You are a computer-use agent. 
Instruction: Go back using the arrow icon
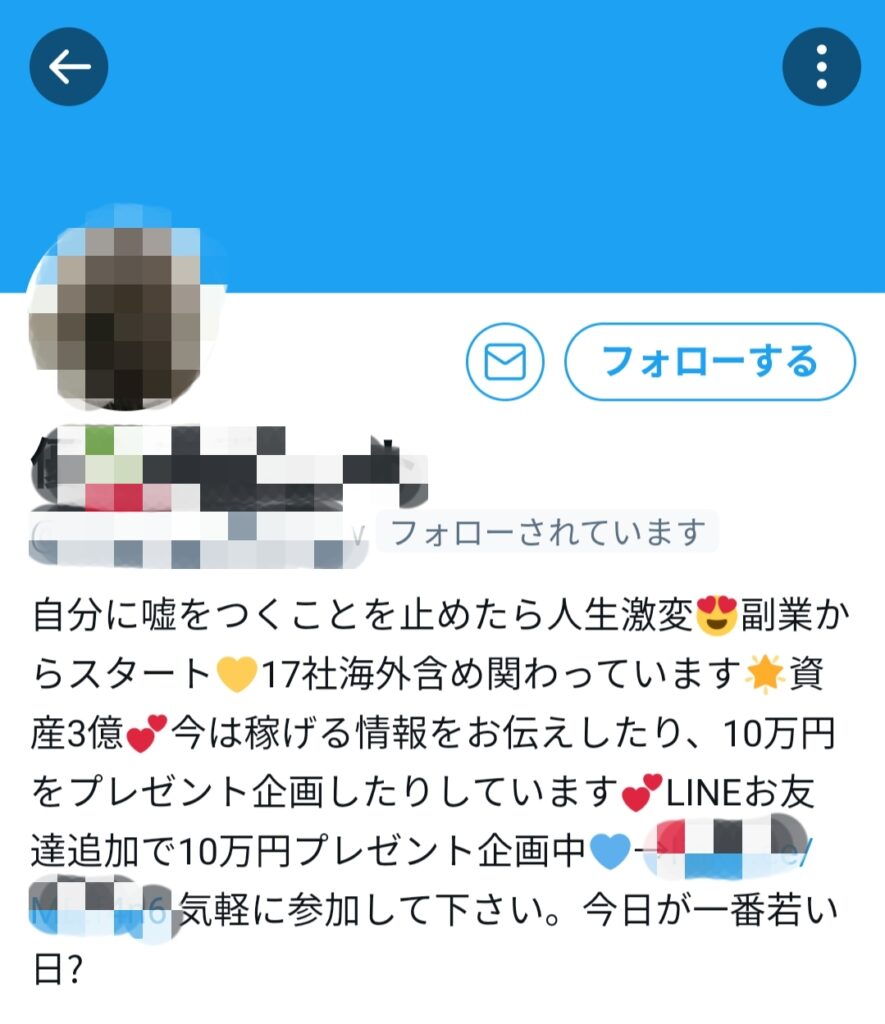click(x=69, y=67)
